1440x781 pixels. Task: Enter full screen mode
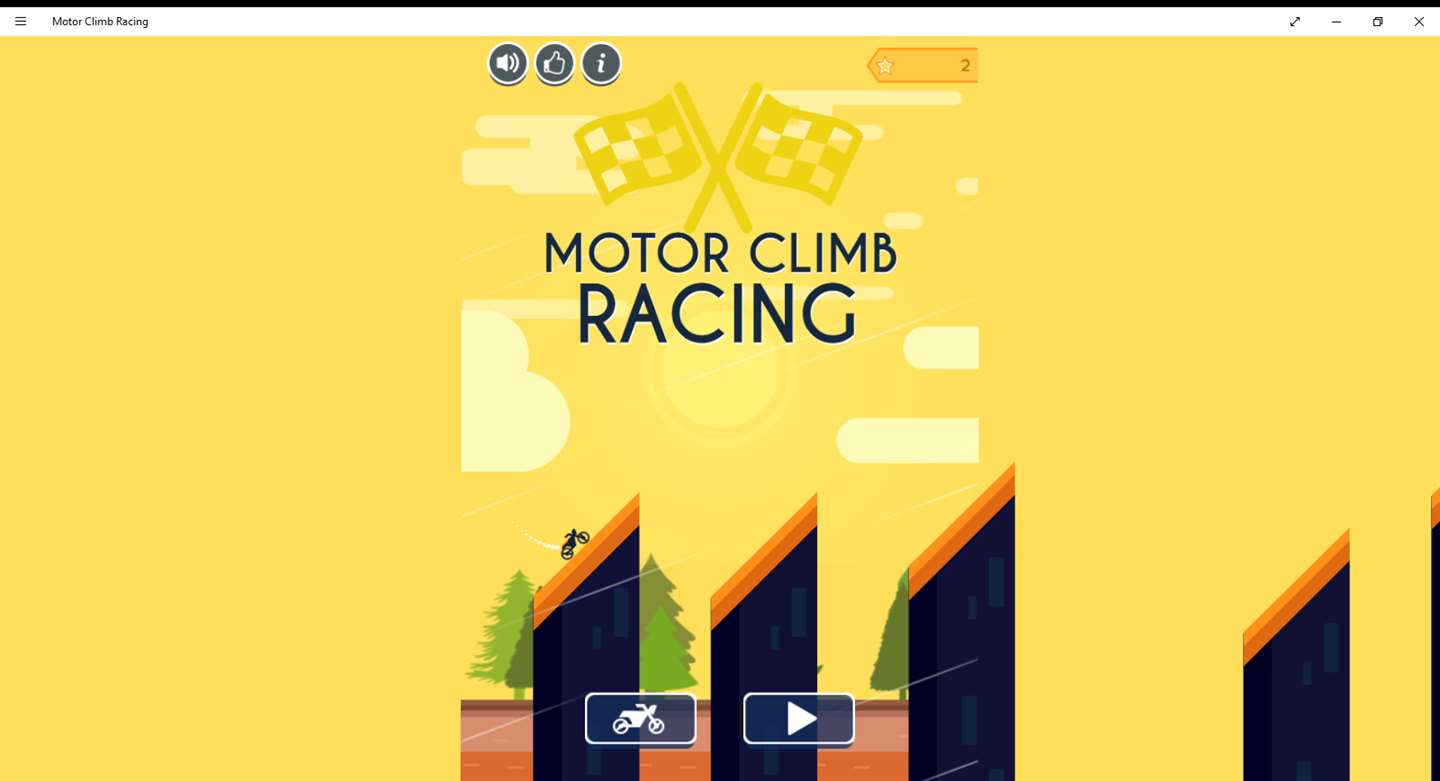click(x=1295, y=21)
